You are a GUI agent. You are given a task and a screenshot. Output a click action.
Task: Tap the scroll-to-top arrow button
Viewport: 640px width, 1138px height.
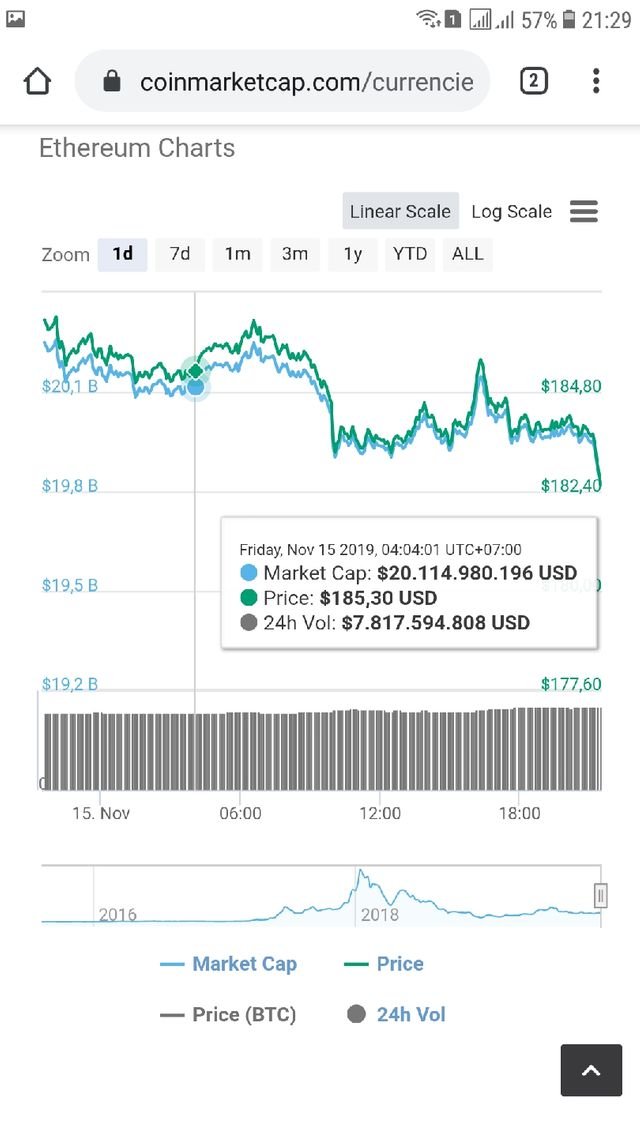pyautogui.click(x=591, y=1070)
